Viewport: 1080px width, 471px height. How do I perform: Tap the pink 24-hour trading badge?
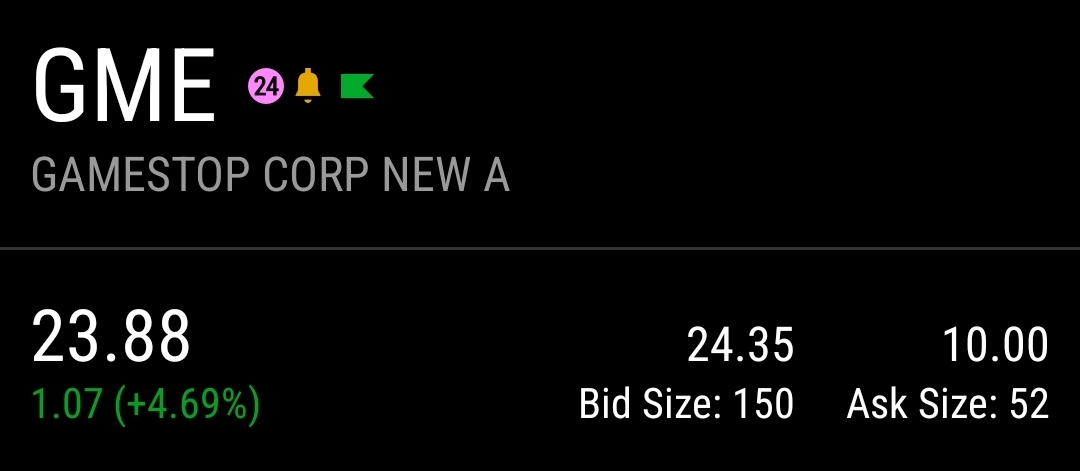266,87
